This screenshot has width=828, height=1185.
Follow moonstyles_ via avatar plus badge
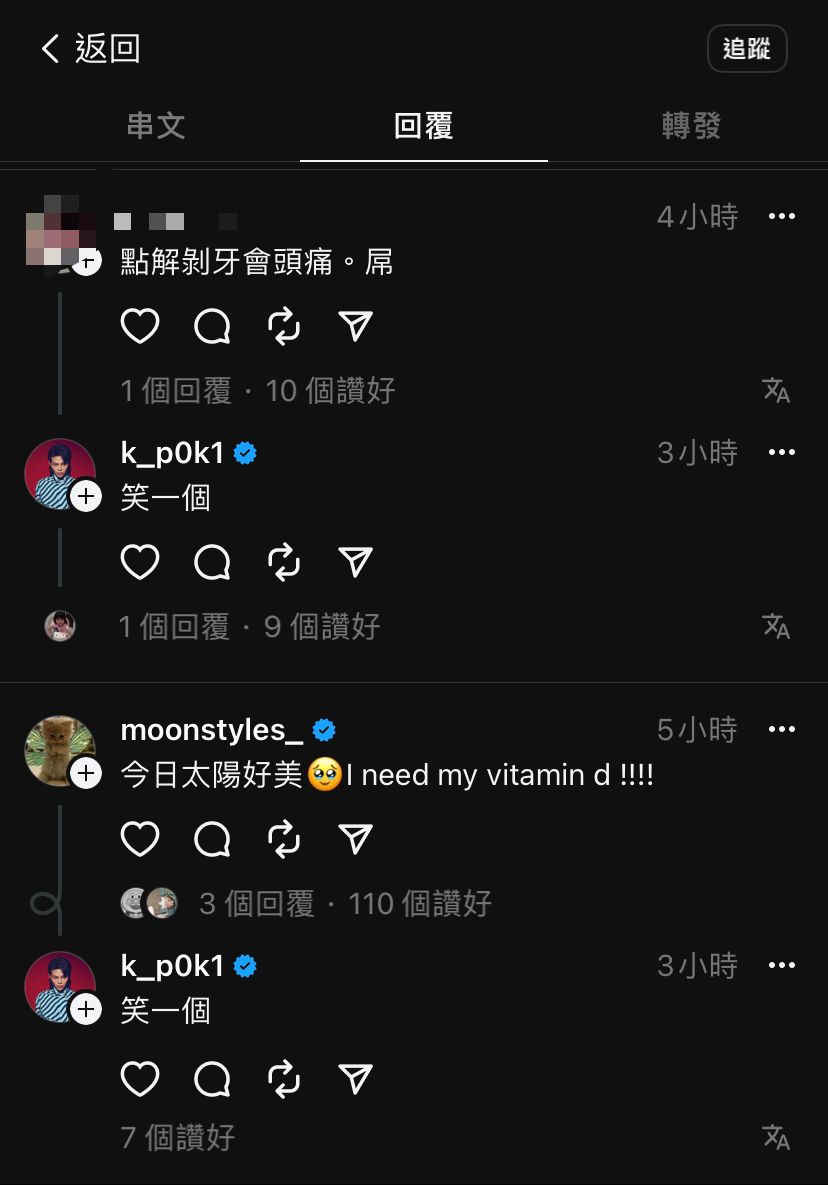coord(87,773)
